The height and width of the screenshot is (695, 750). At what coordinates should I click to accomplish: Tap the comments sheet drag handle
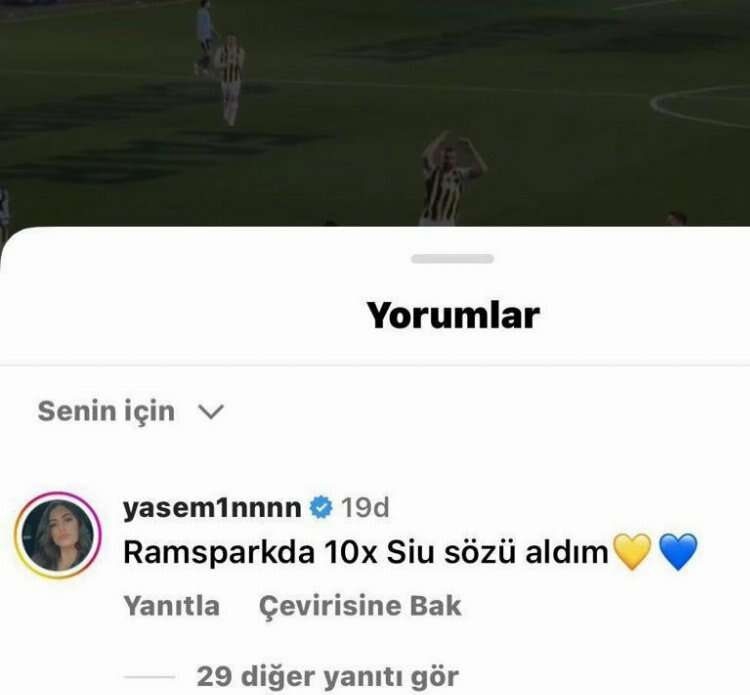pyautogui.click(x=452, y=259)
